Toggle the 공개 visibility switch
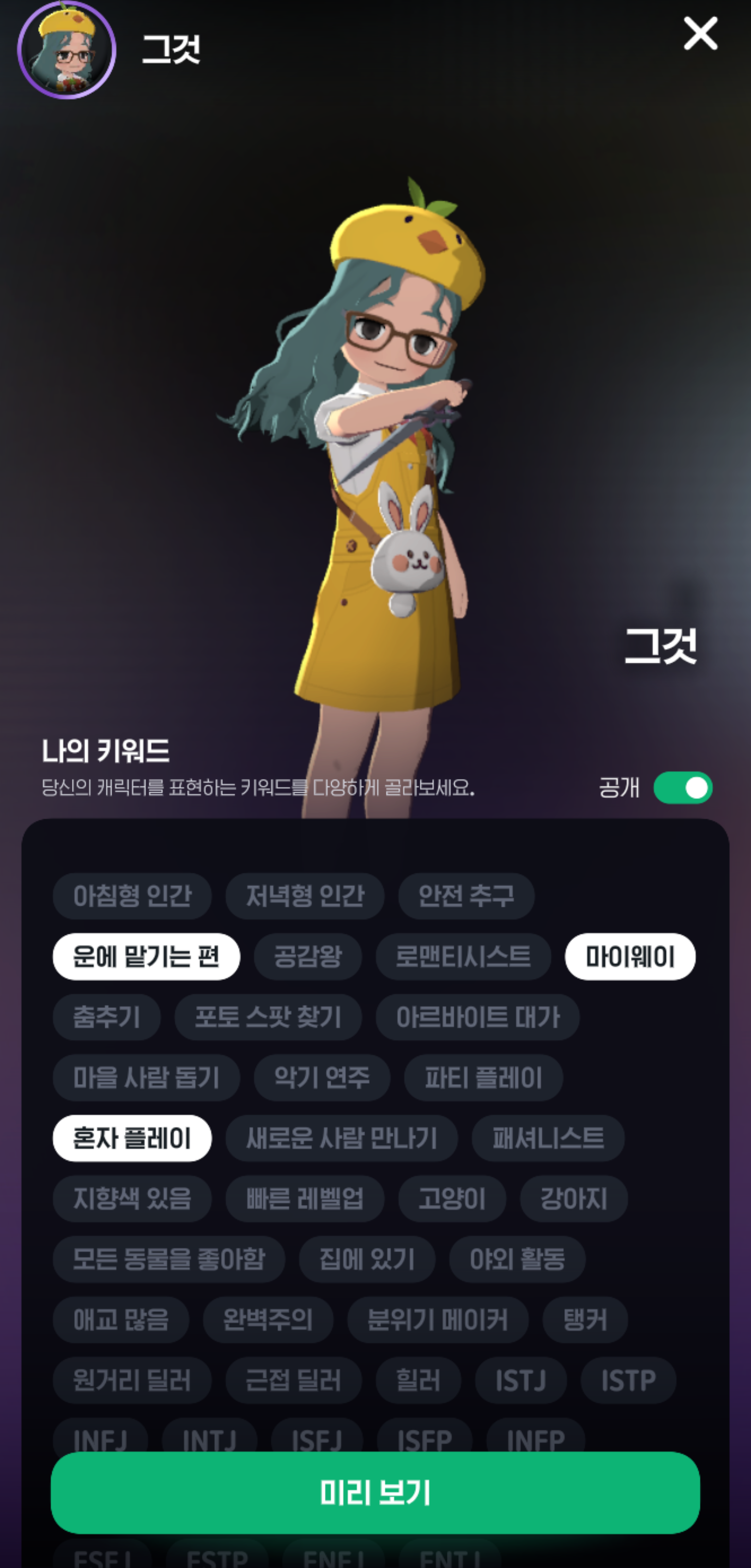Image resolution: width=751 pixels, height=1568 pixels. [x=683, y=788]
